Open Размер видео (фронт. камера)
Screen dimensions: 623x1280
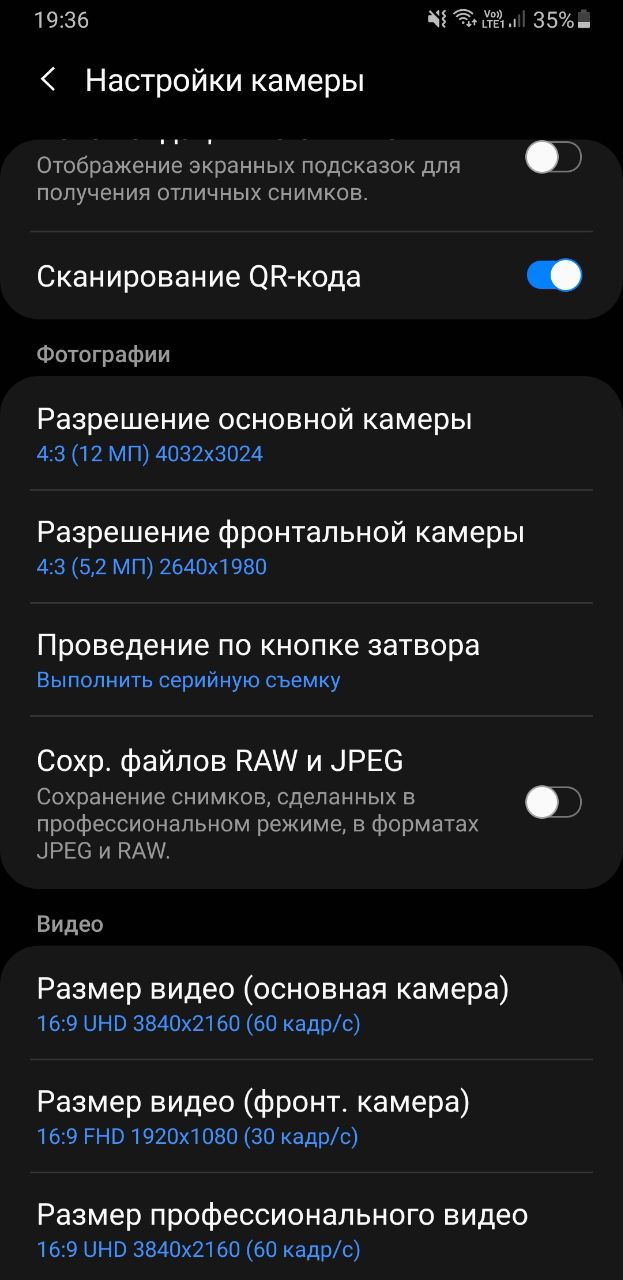(311, 1117)
